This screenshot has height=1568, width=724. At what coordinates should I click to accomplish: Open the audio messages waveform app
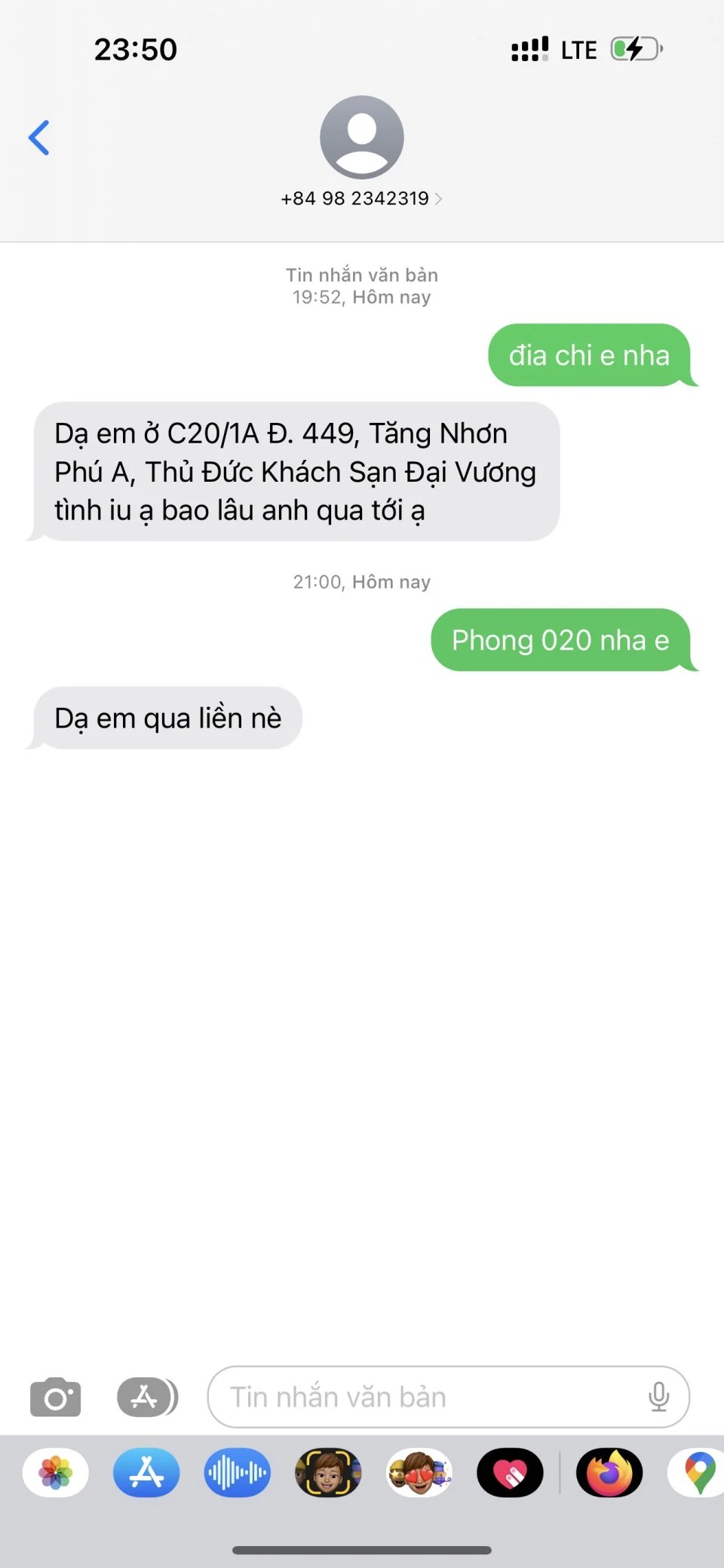[237, 1472]
